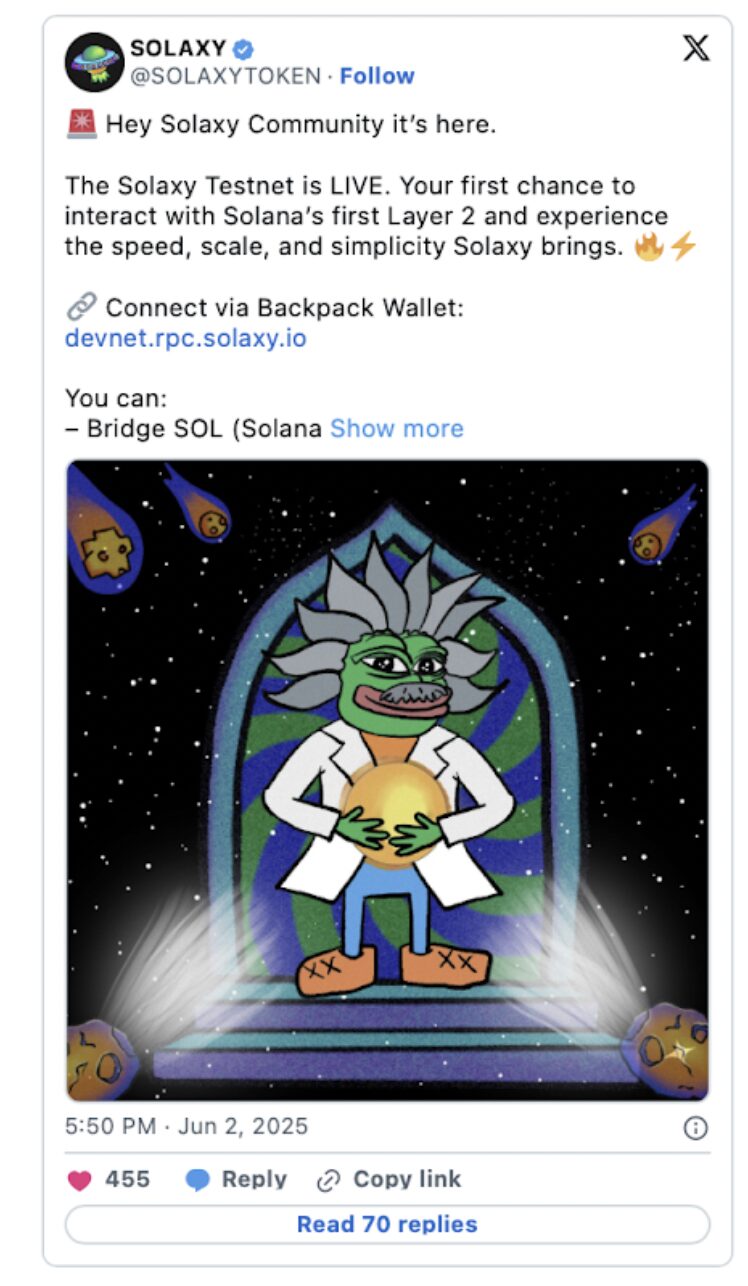The image size is (748, 1286).
Task: Open the @SOLAXYTOKEN handle
Action: point(226,76)
